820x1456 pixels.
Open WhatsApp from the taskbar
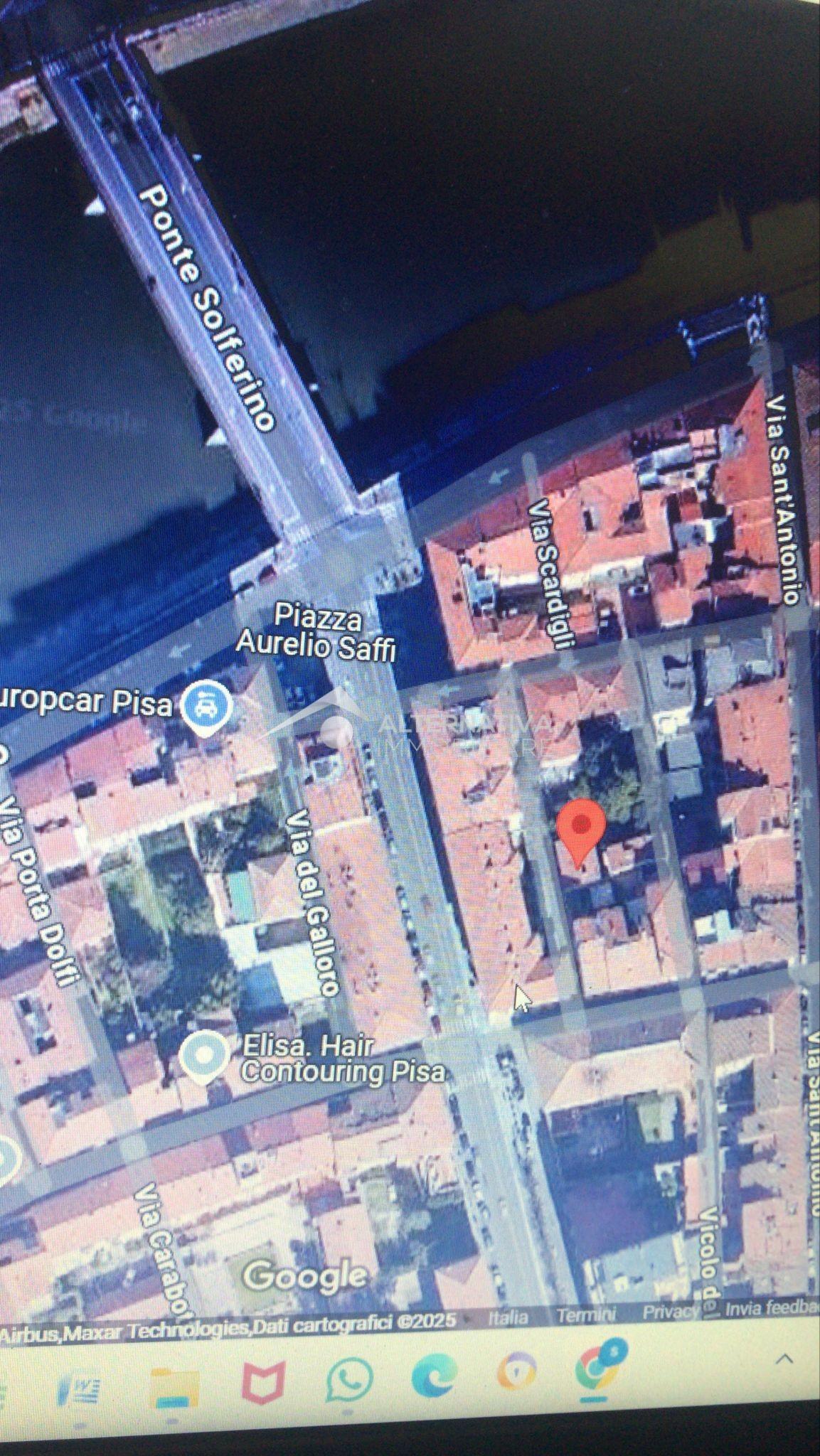[x=349, y=1379]
